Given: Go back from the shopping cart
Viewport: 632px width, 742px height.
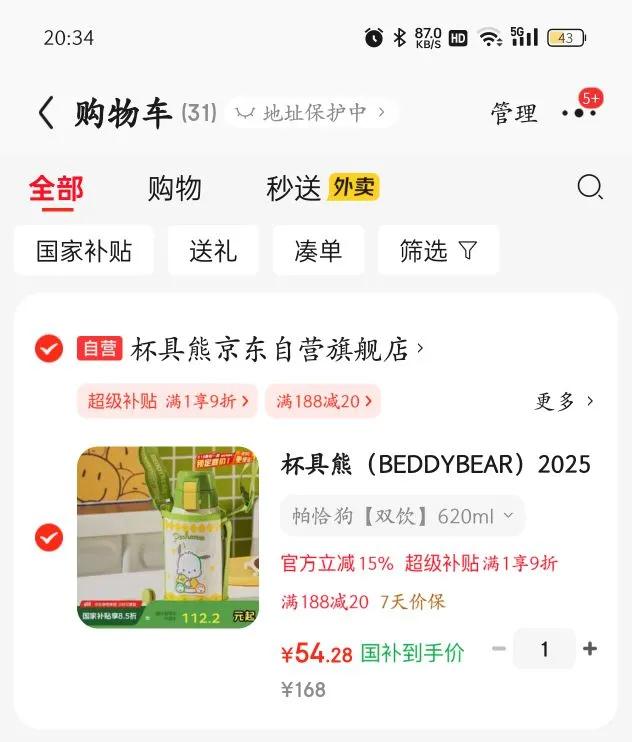Looking at the screenshot, I should 46,113.
